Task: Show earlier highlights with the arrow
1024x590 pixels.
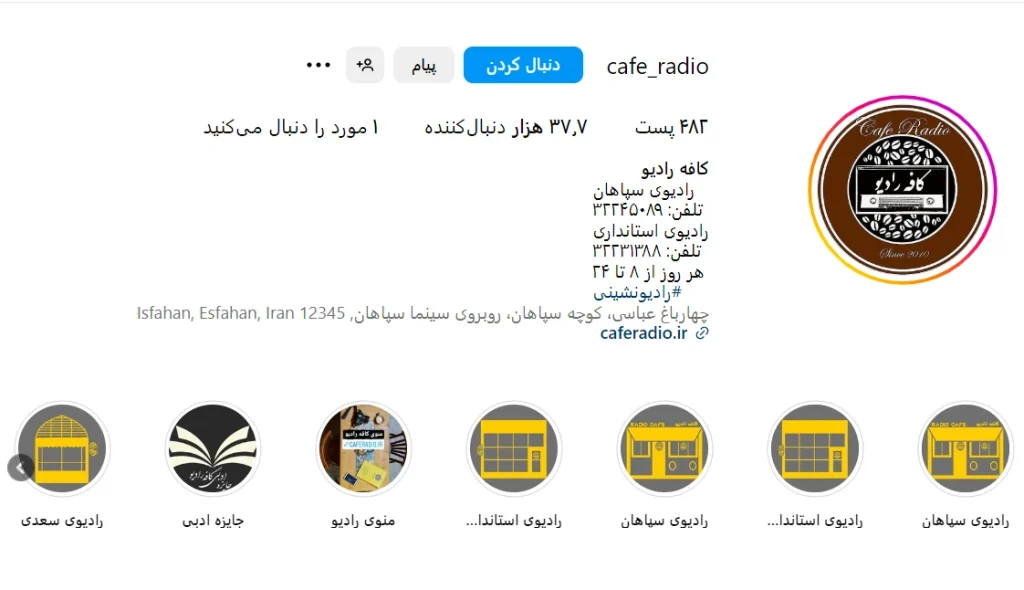Action: click(x=20, y=467)
